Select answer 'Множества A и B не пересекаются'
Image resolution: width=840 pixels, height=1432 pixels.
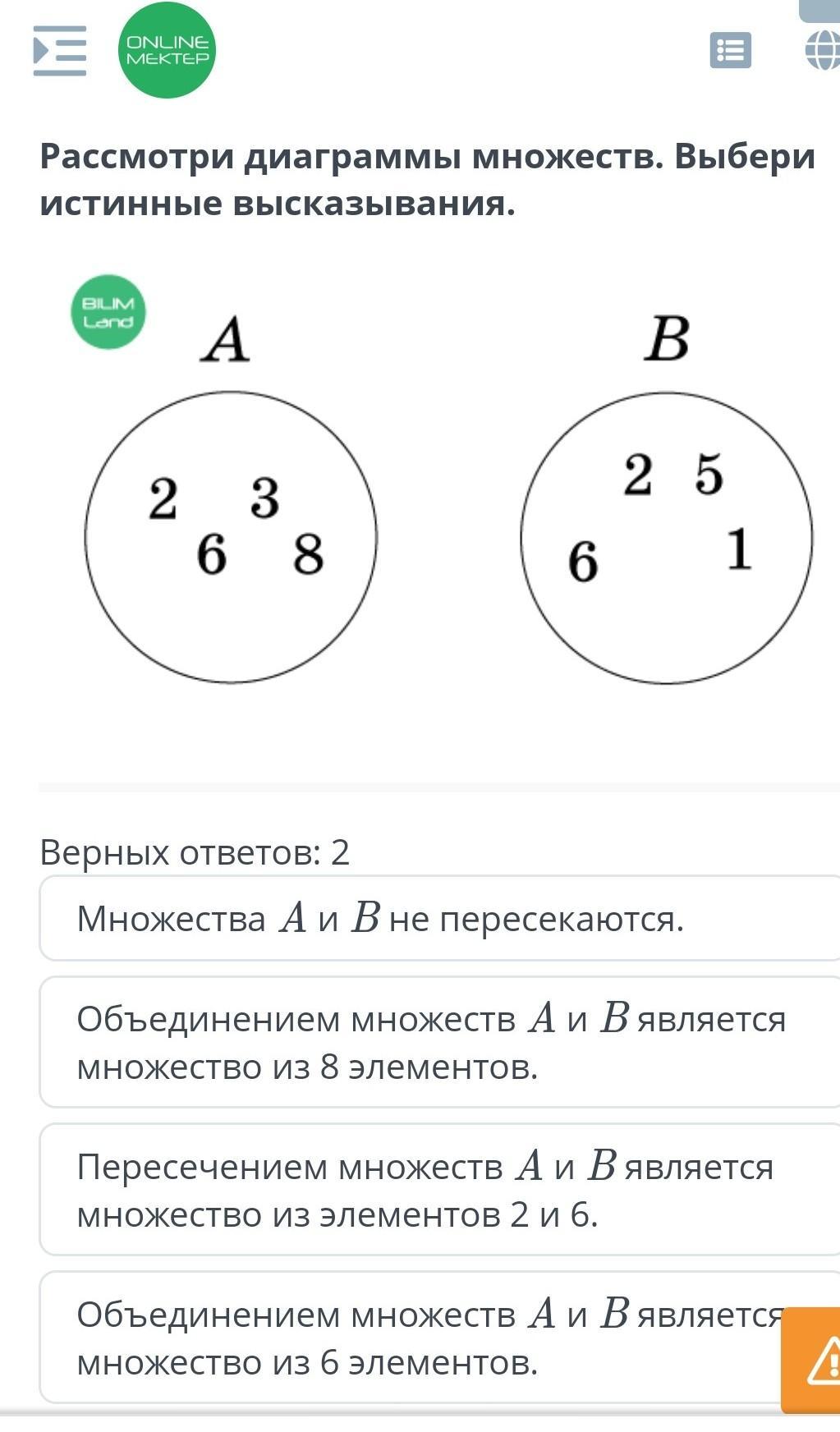coord(440,918)
